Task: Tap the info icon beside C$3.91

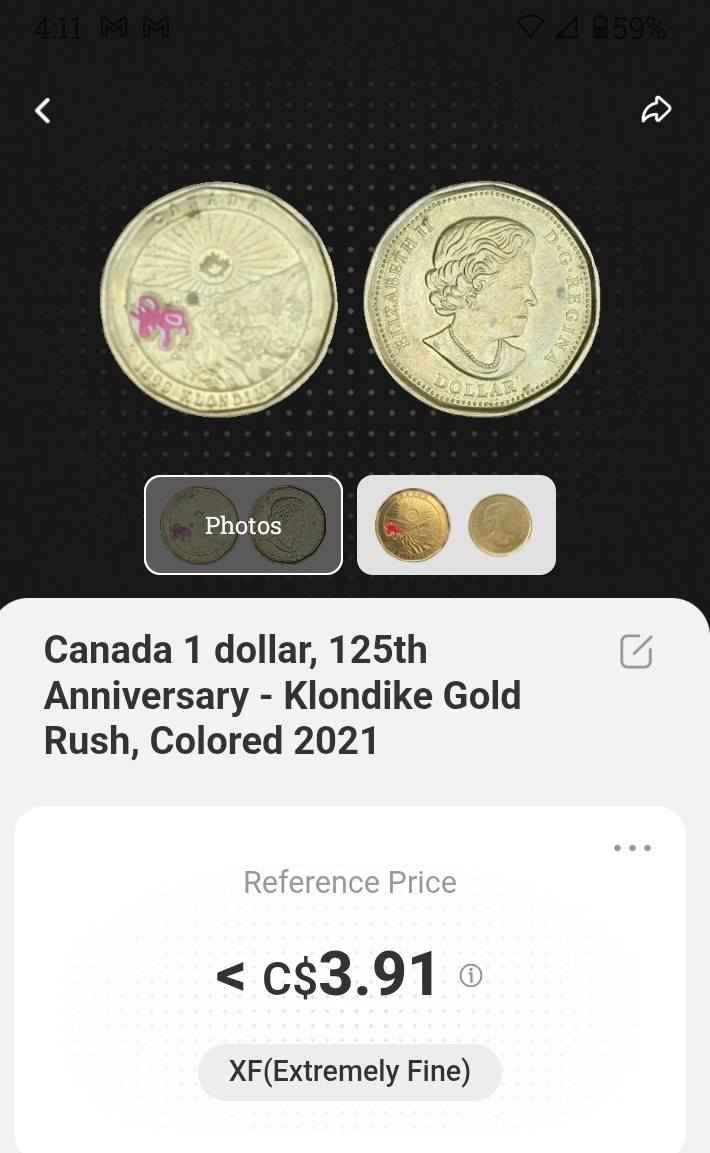Action: coord(470,976)
